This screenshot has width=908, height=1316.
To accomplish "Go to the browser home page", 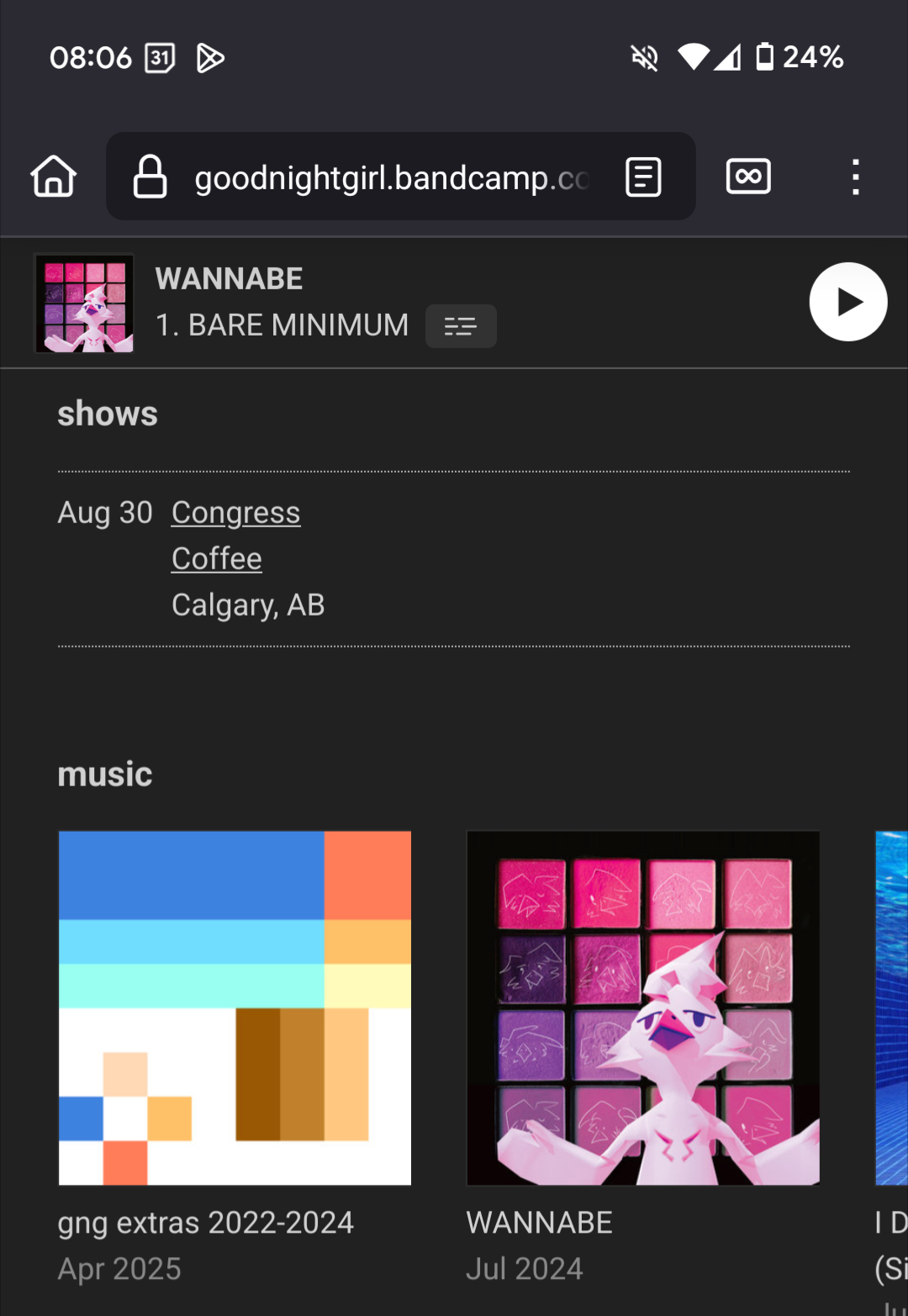I will 54,177.
